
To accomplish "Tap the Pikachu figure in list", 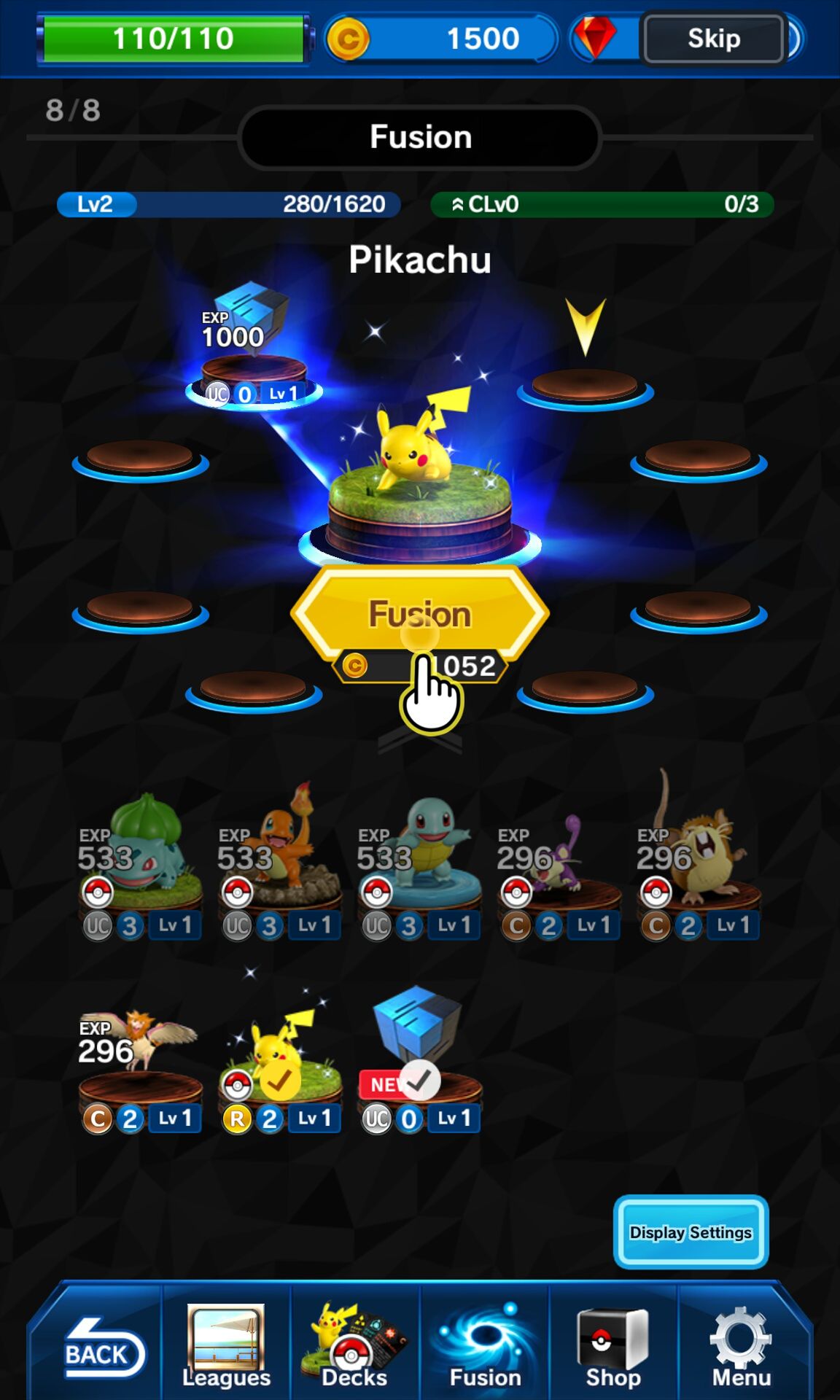I will point(279,1065).
